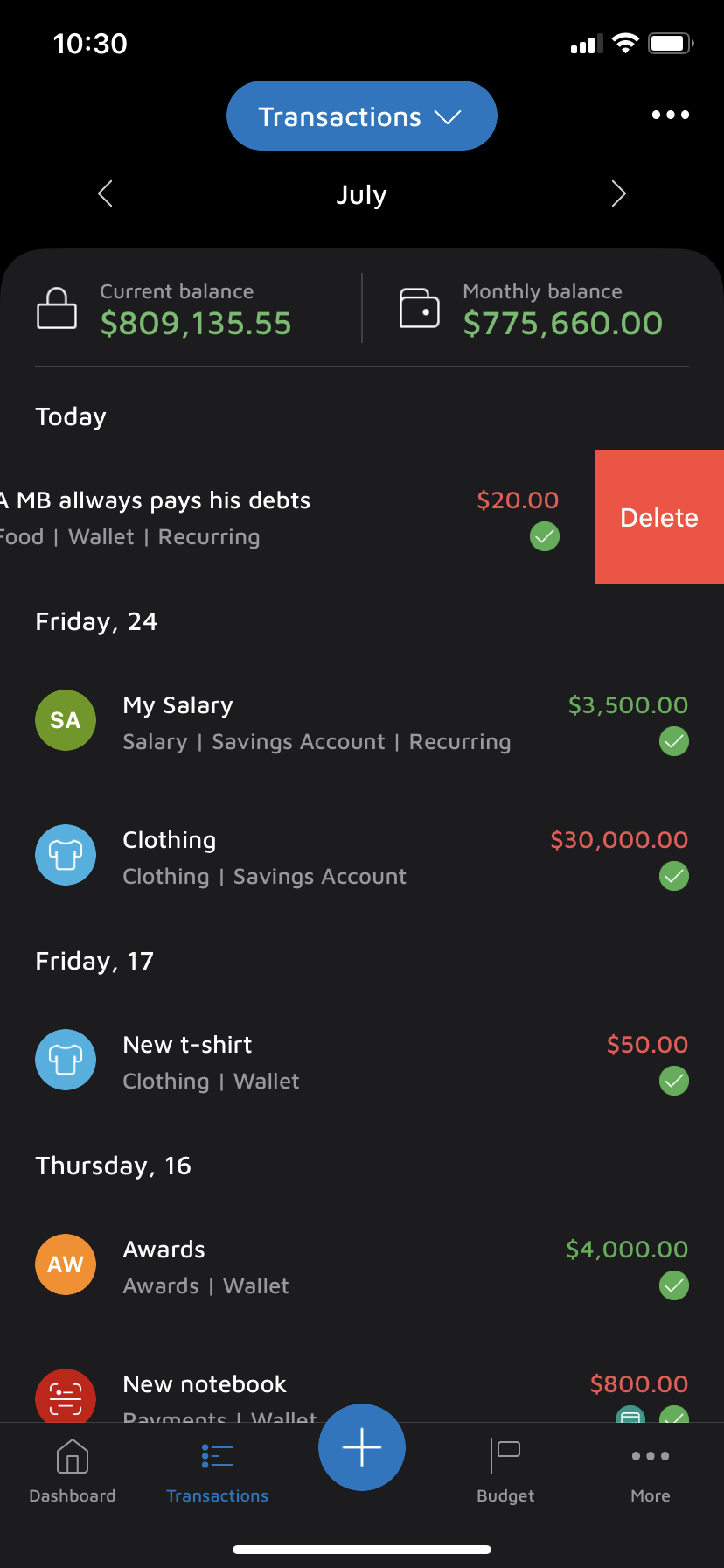Image resolution: width=724 pixels, height=1568 pixels.
Task: Toggle the paid checkmark on My Salary
Action: click(x=673, y=741)
